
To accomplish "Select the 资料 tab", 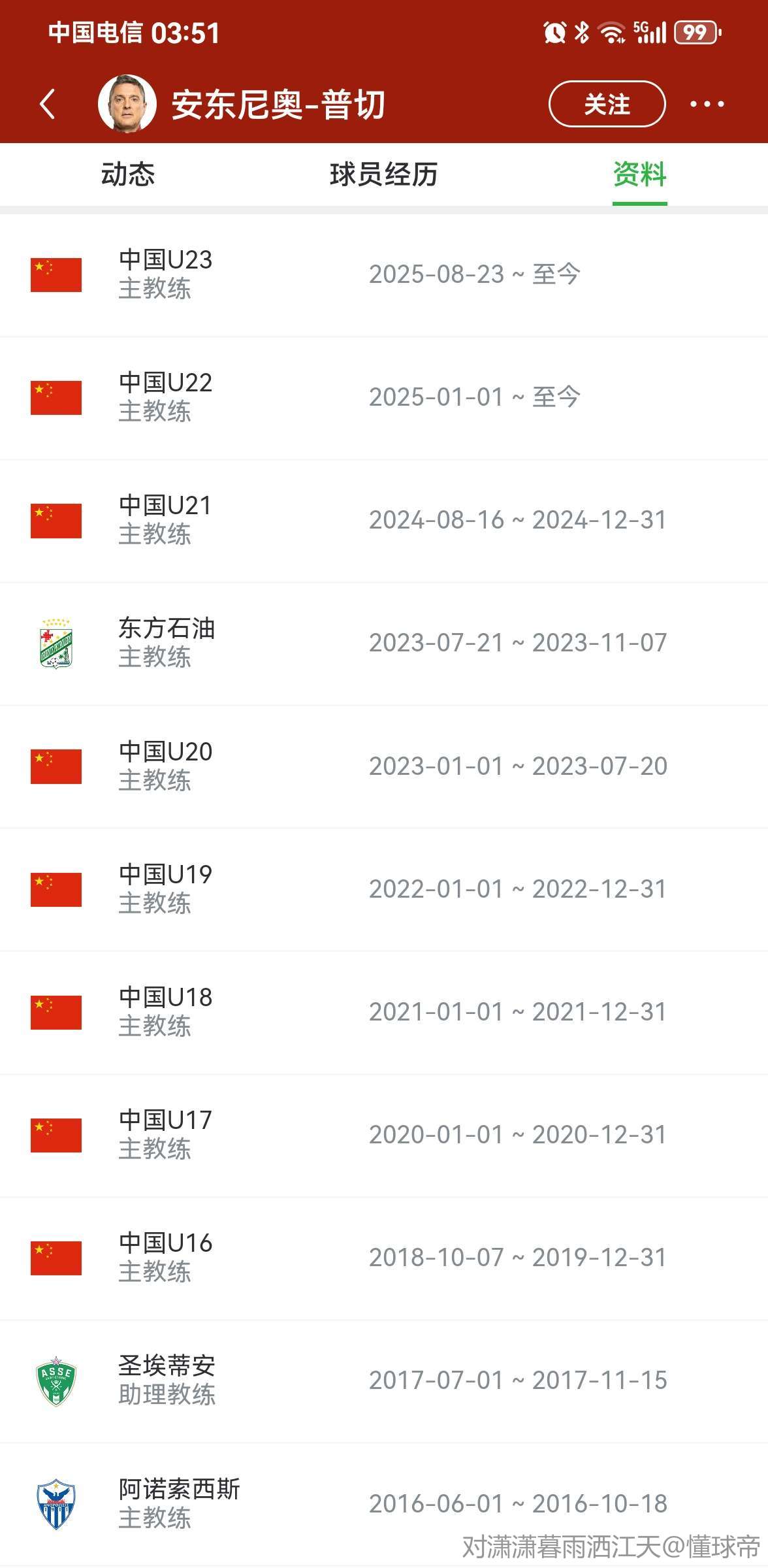I will [639, 174].
